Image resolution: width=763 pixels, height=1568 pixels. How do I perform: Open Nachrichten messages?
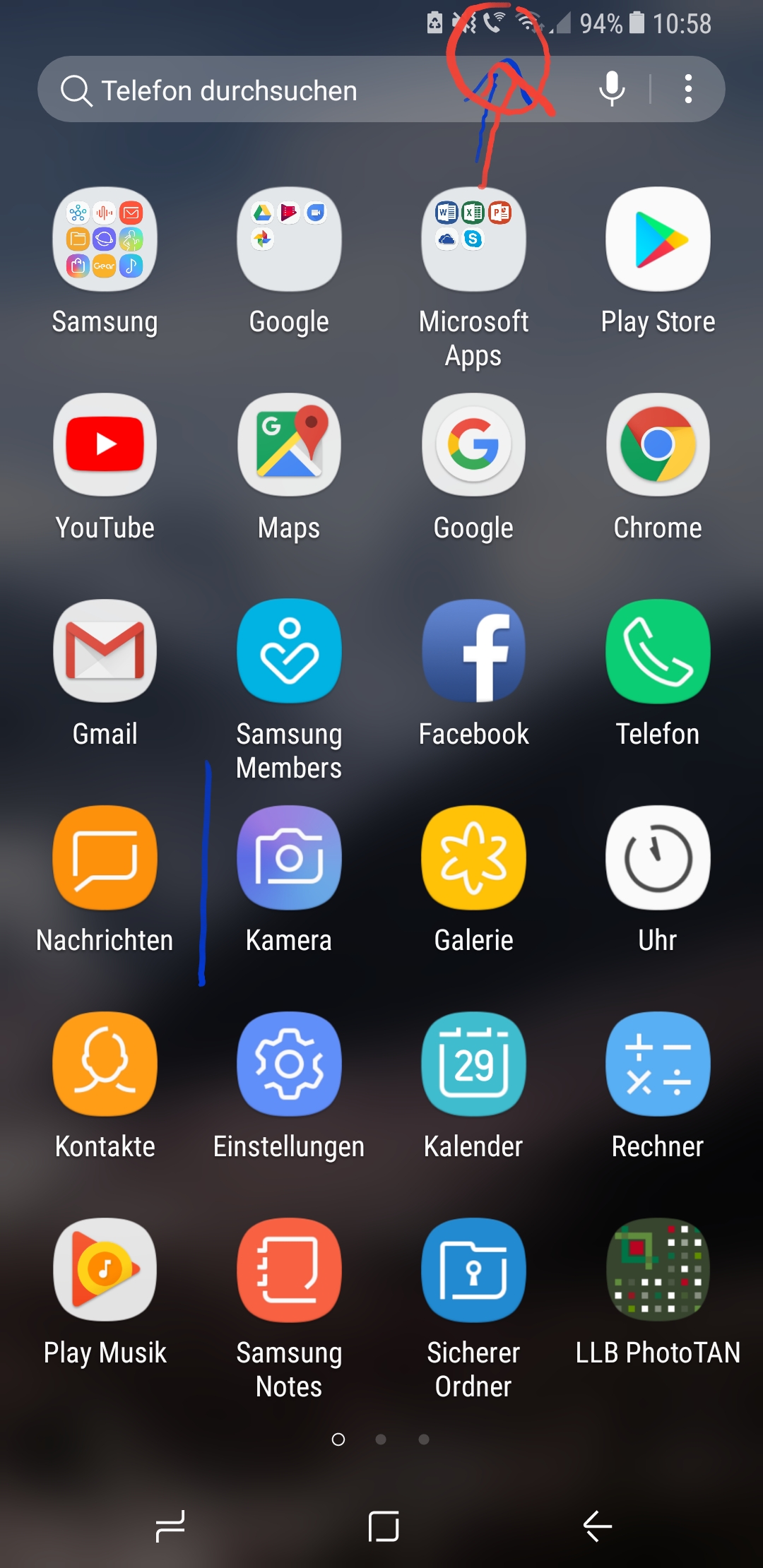click(x=105, y=857)
